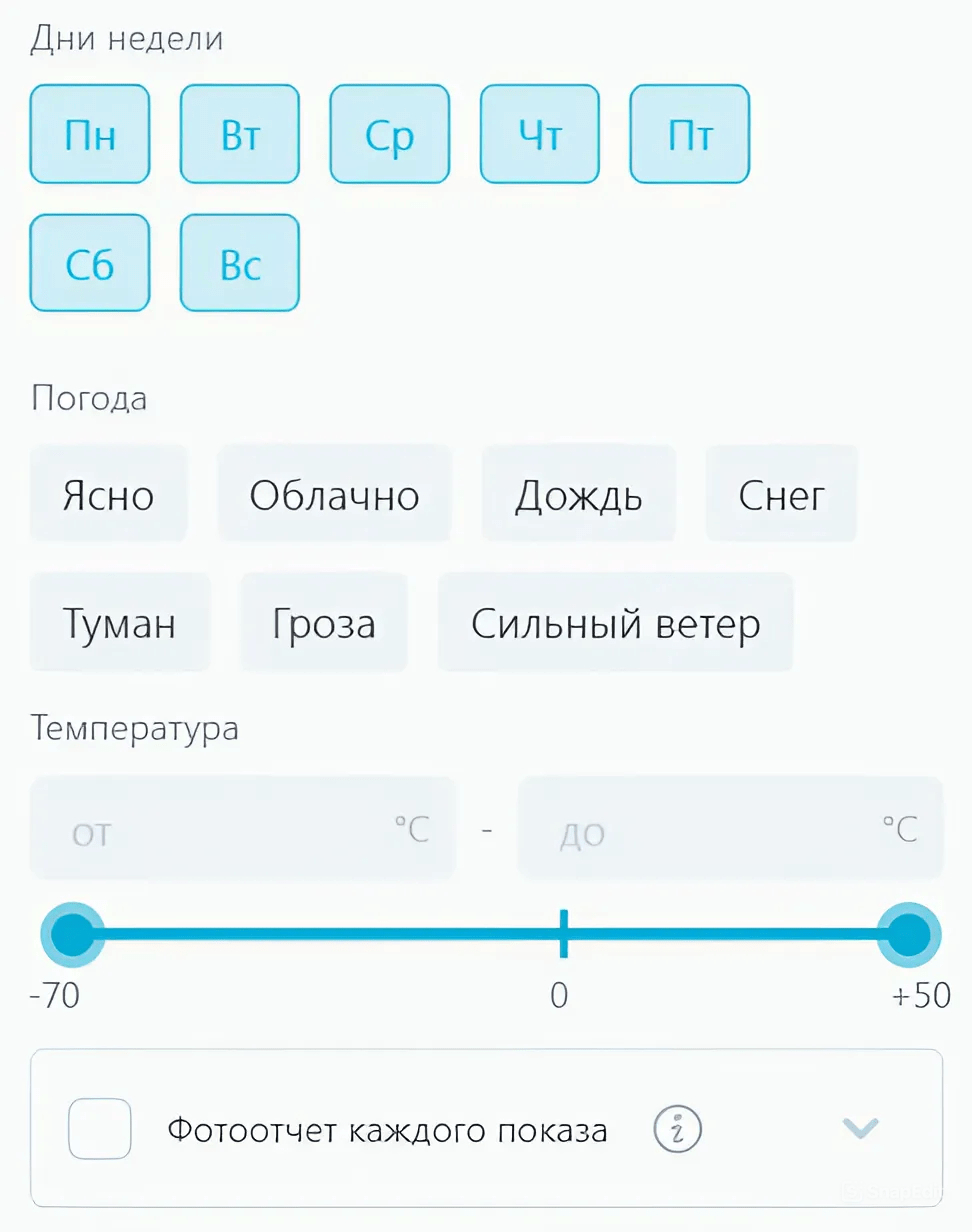Pick Снег as weather condition

click(x=781, y=494)
